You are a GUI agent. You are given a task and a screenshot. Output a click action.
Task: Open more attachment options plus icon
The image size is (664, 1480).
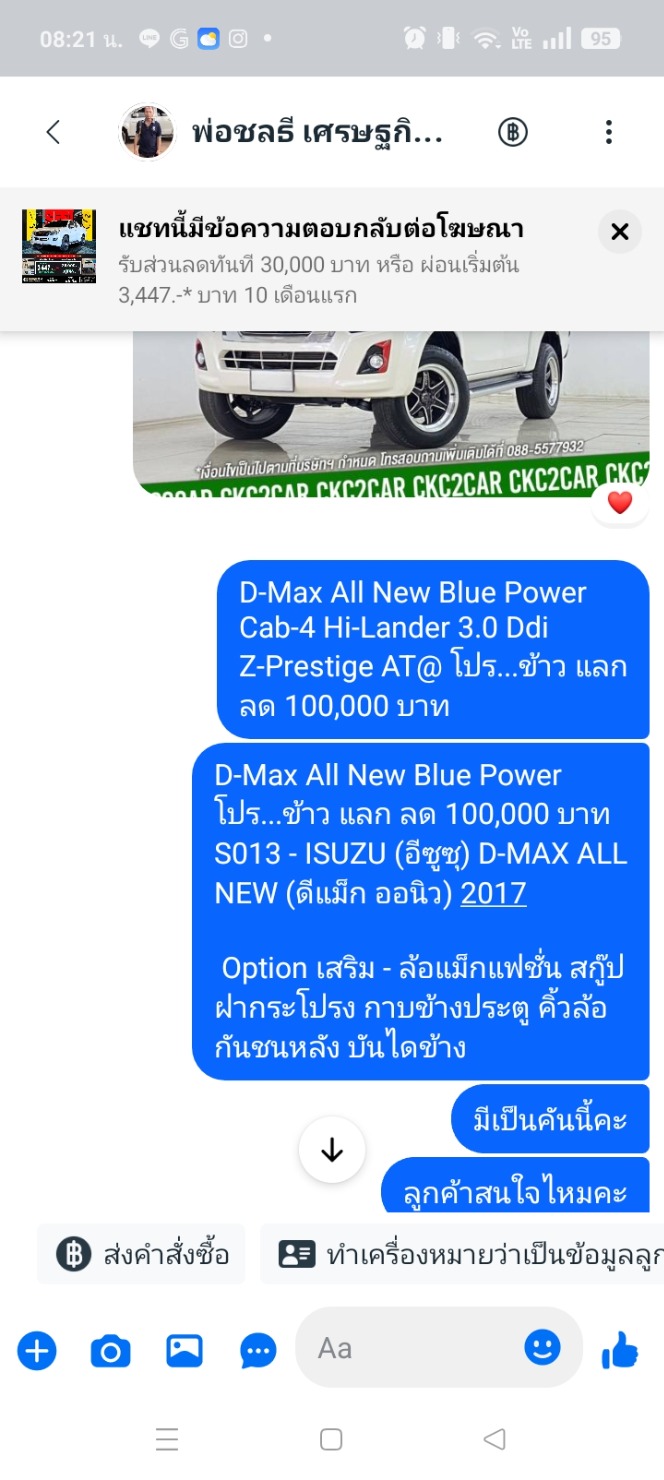(x=37, y=1351)
